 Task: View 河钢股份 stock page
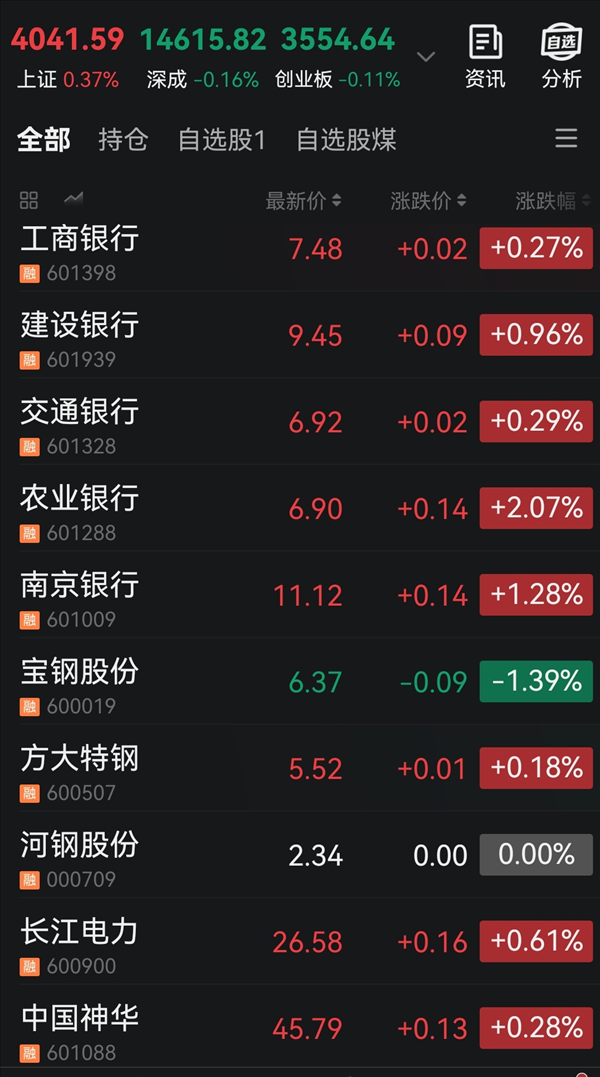(x=80, y=856)
